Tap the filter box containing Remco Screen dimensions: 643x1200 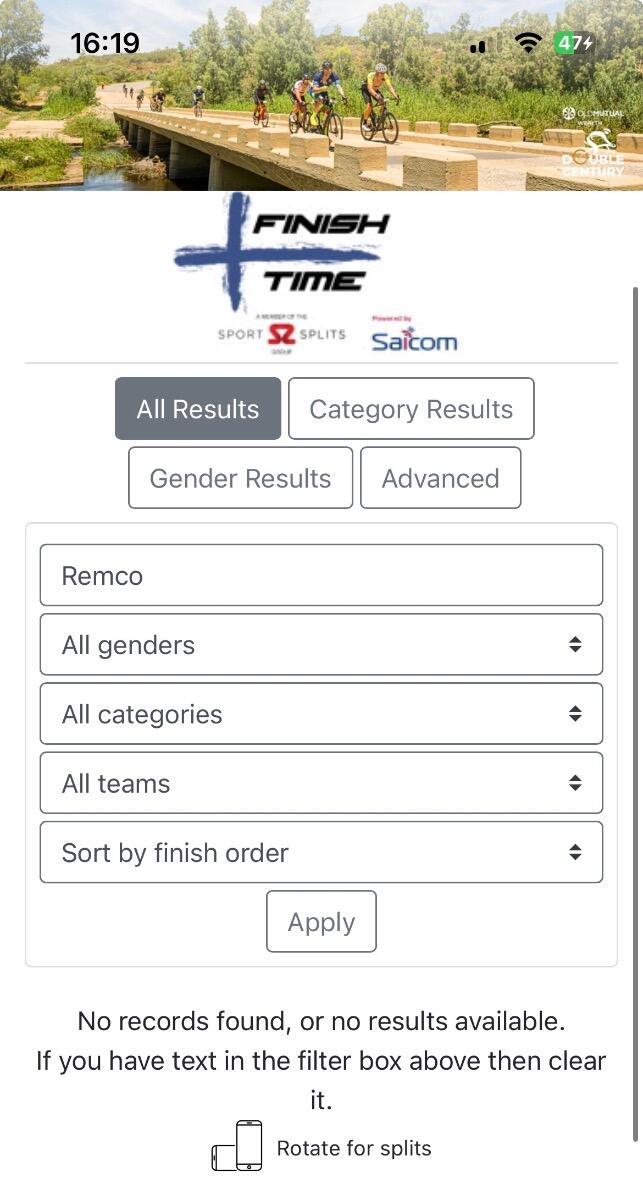click(321, 576)
